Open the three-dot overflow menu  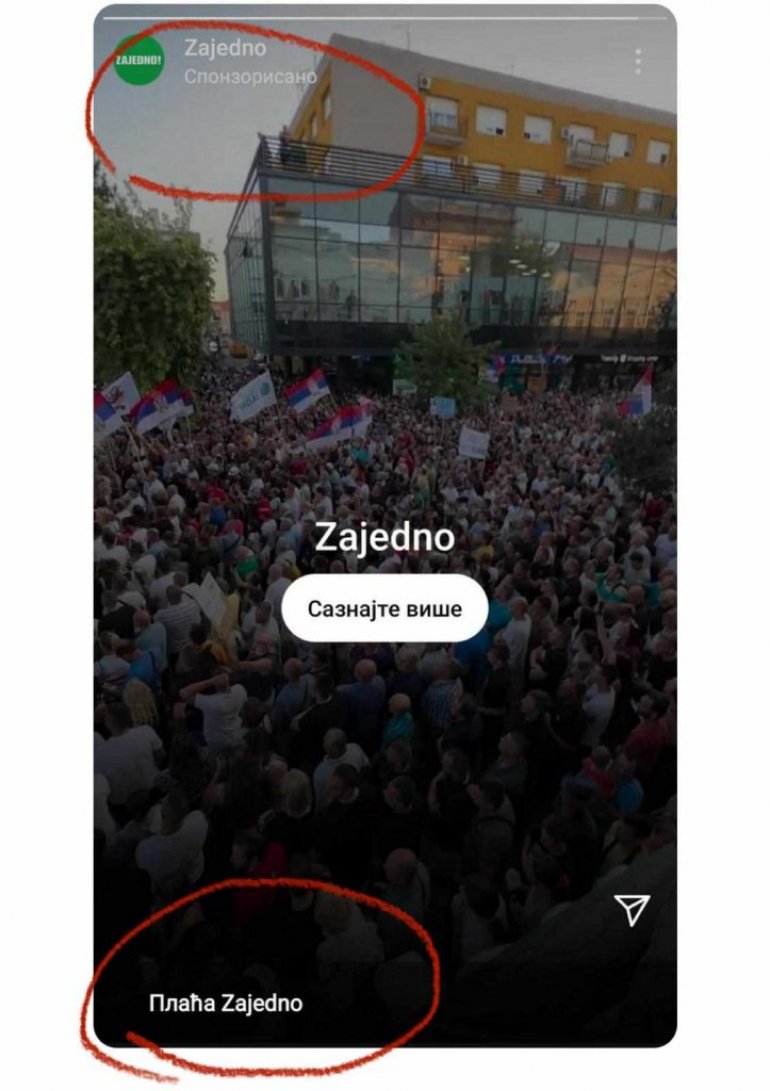click(638, 61)
